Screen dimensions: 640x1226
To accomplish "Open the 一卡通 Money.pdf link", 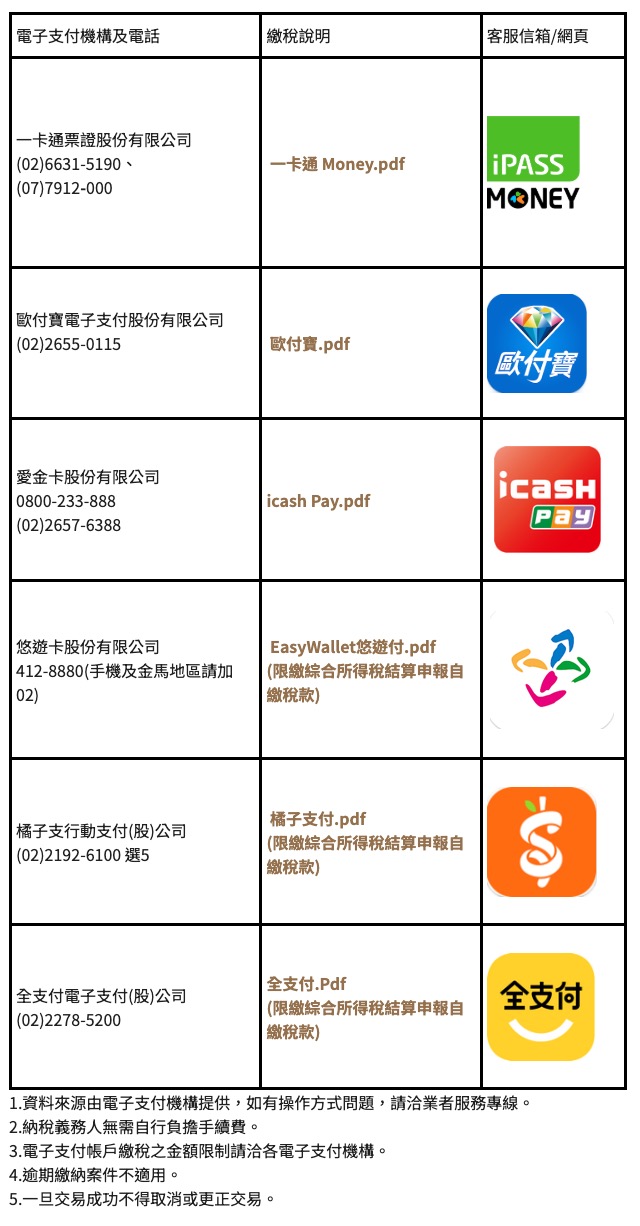I will tap(337, 164).
